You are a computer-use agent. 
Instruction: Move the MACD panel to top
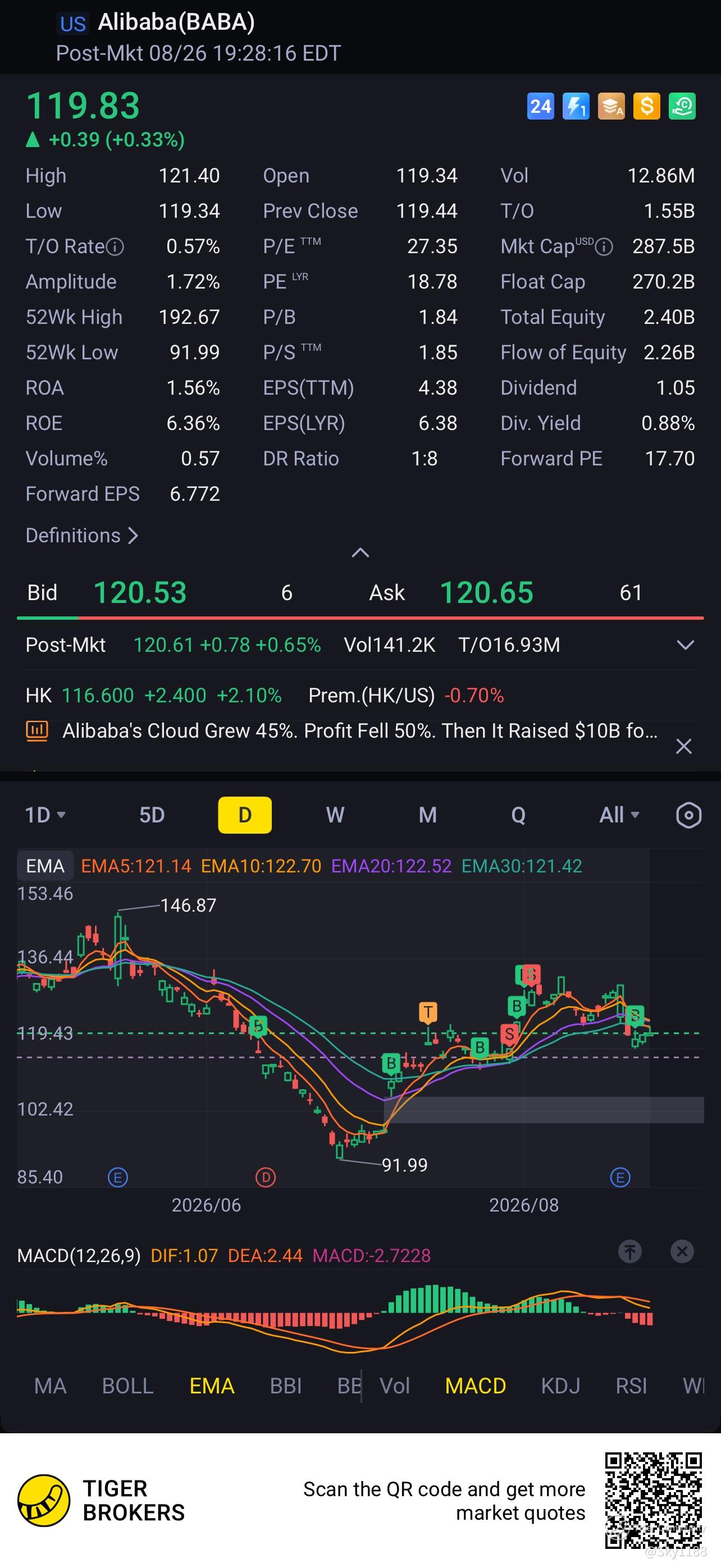[630, 1251]
